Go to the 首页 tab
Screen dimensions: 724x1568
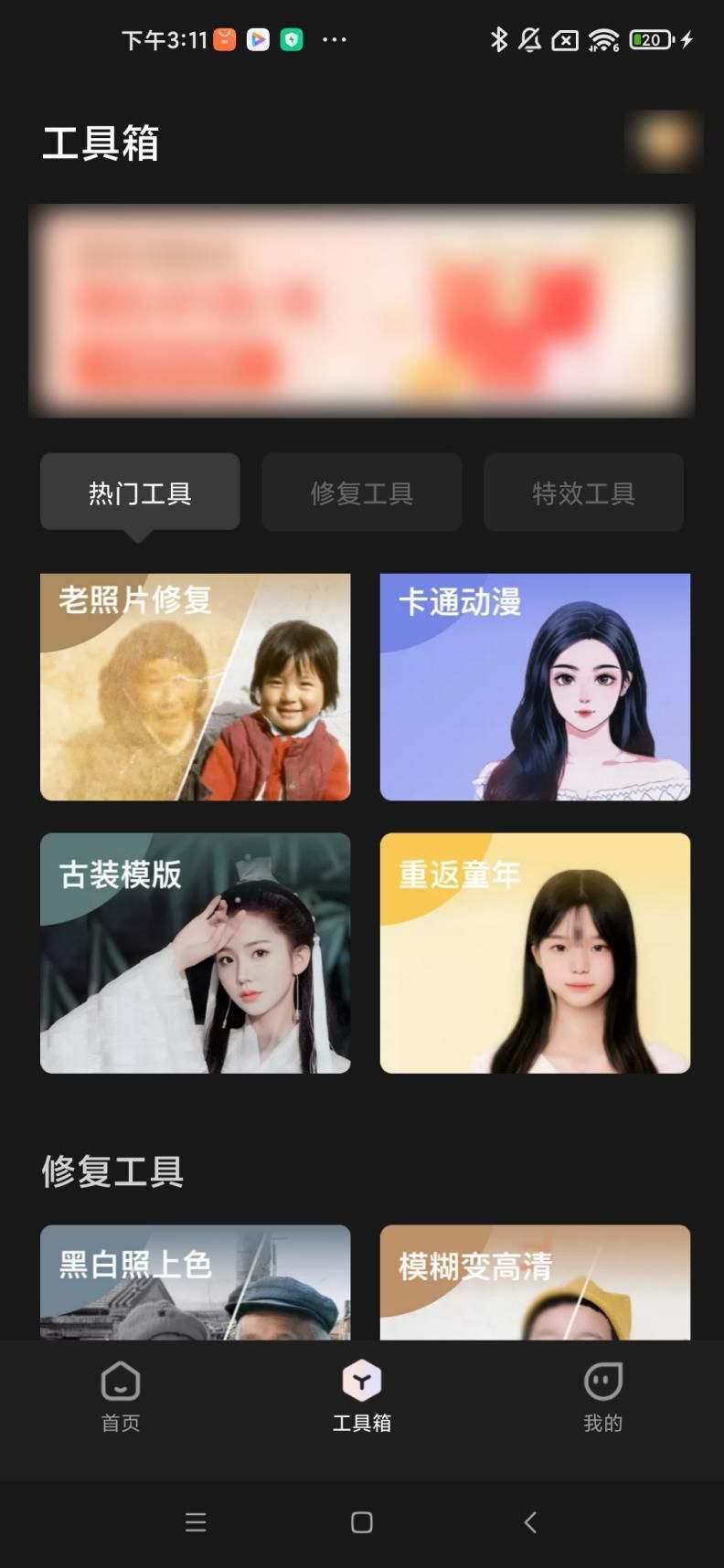(x=121, y=1396)
